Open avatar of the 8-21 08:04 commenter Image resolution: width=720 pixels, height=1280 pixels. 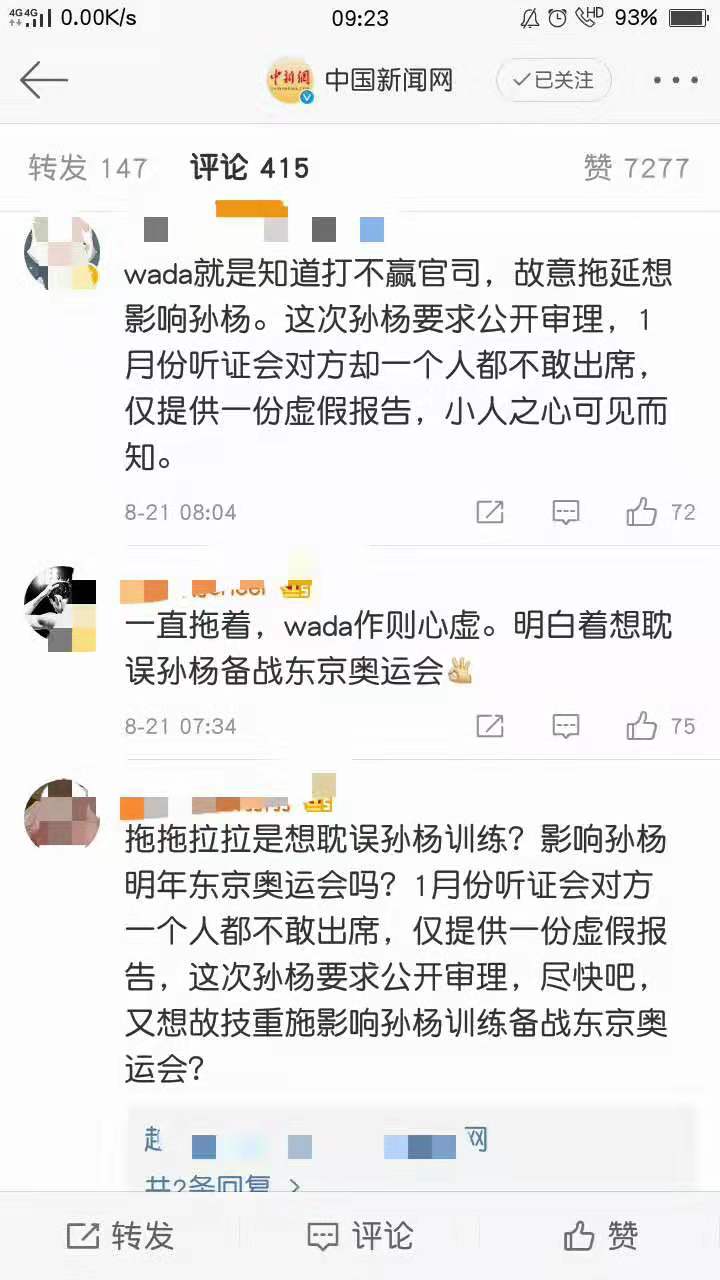(x=62, y=253)
